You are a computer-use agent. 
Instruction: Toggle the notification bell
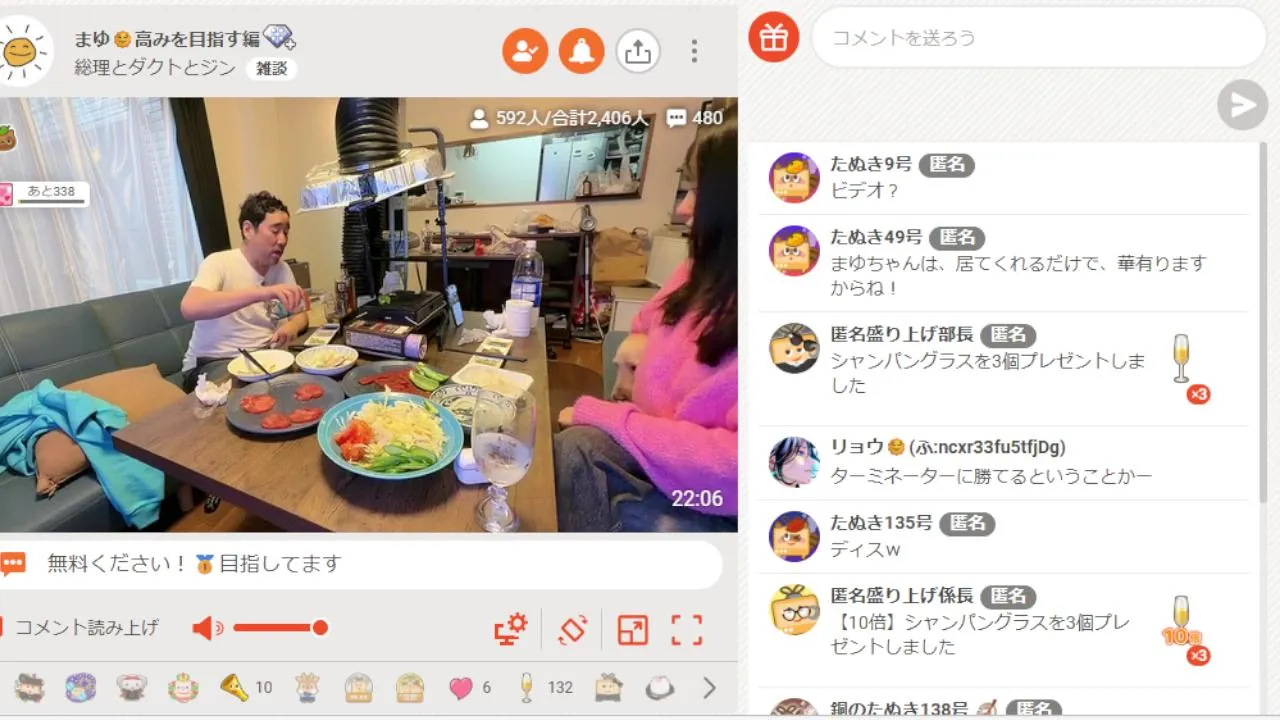coord(581,51)
